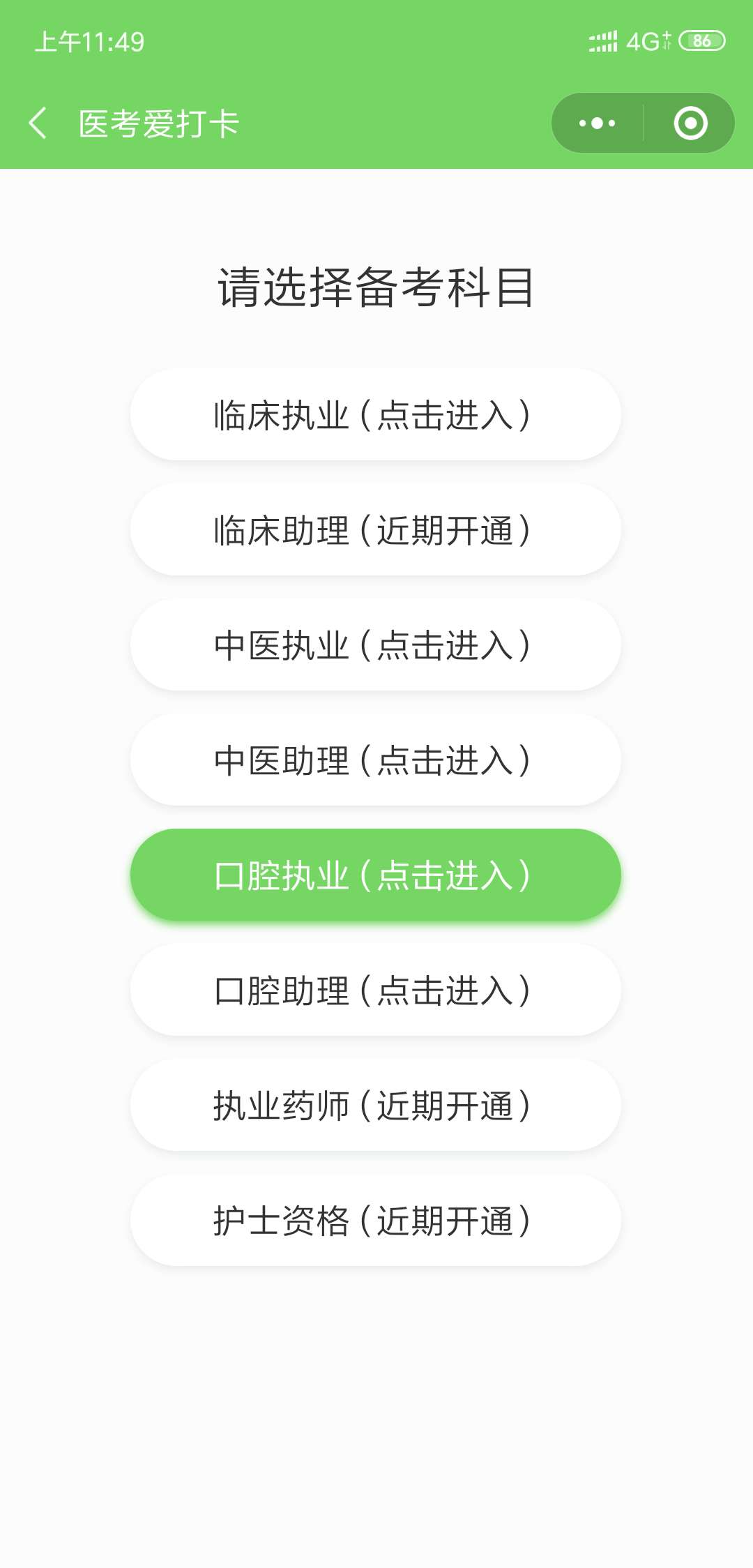Select 临床执业 exam subject
Screen dimensions: 753x1568
(x=375, y=415)
